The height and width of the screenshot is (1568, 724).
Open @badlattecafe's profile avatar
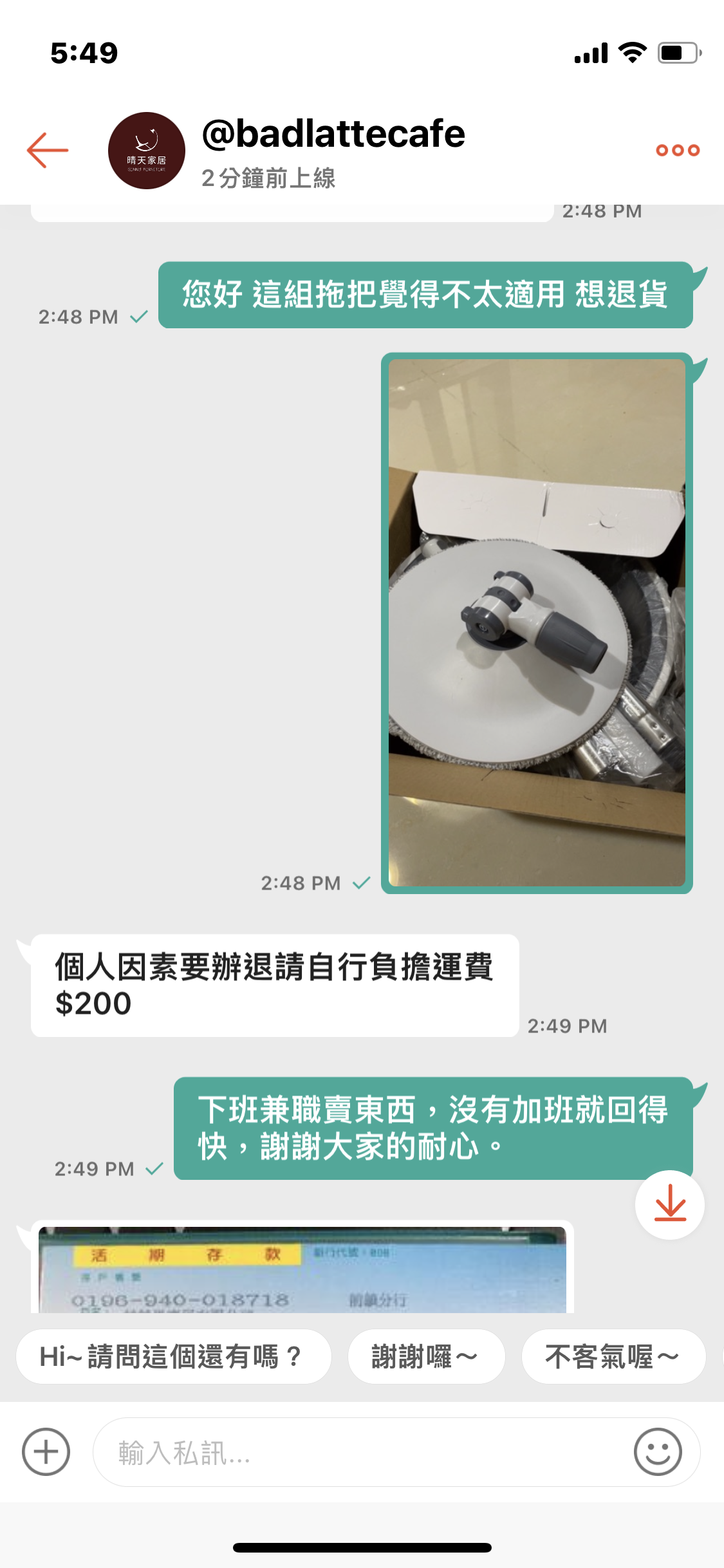point(147,151)
